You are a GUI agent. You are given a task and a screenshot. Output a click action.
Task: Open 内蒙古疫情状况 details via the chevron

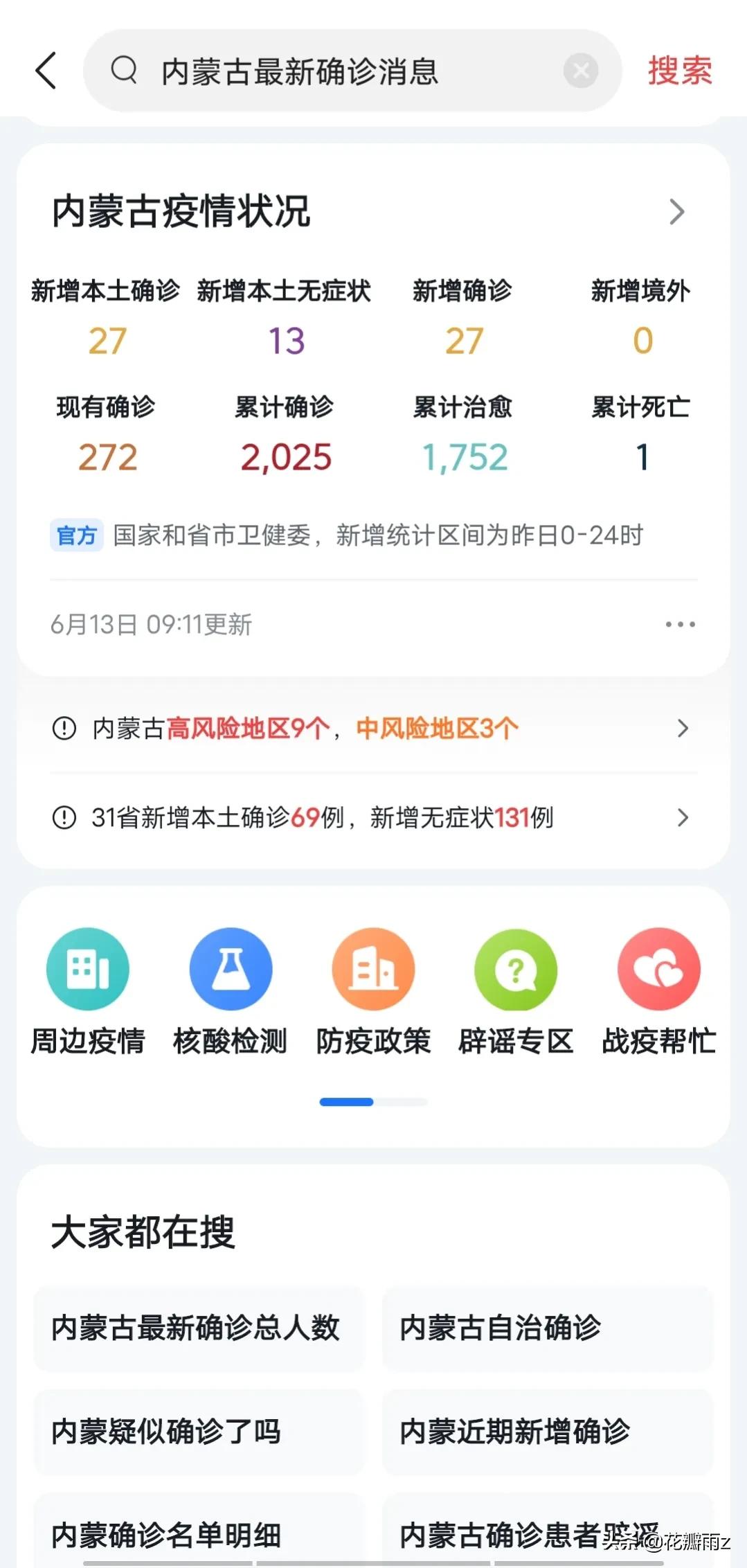tap(676, 212)
